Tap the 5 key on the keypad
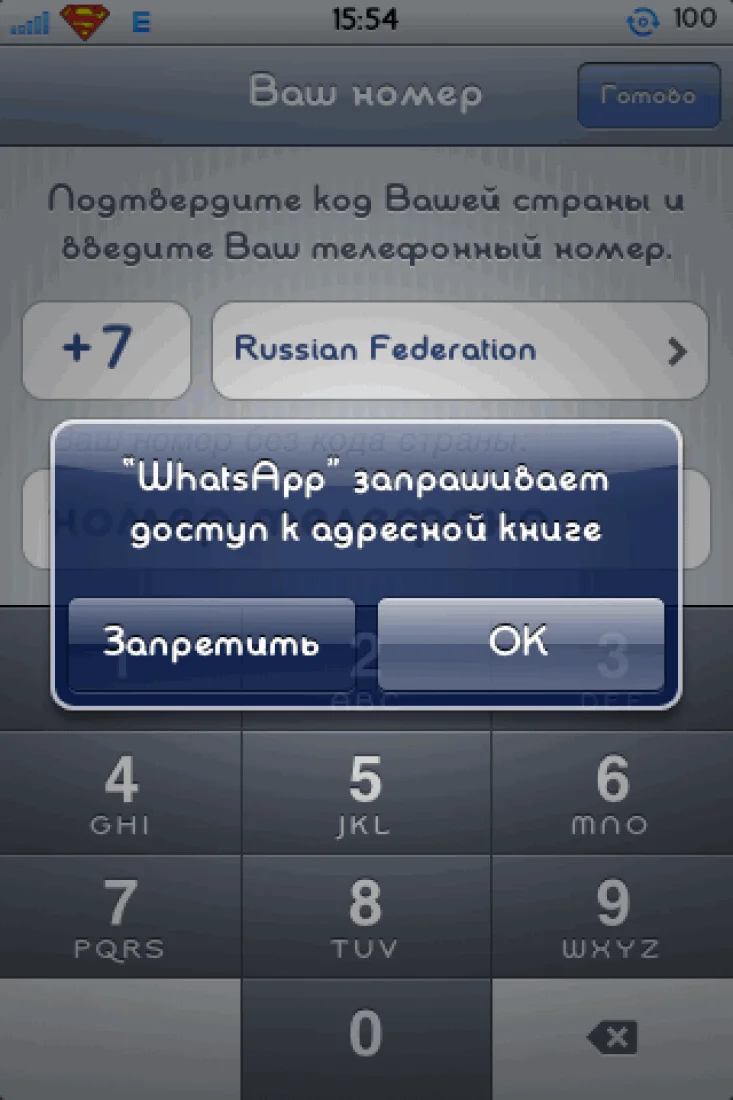This screenshot has width=733, height=1100. click(365, 793)
